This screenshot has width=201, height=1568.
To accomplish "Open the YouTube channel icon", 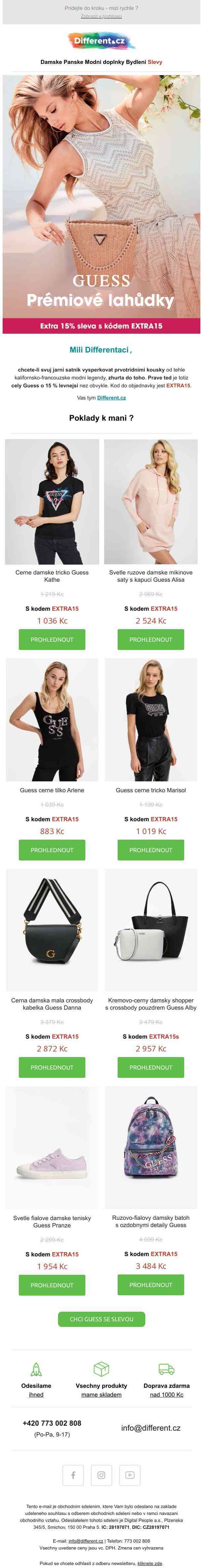I will 129,1475.
